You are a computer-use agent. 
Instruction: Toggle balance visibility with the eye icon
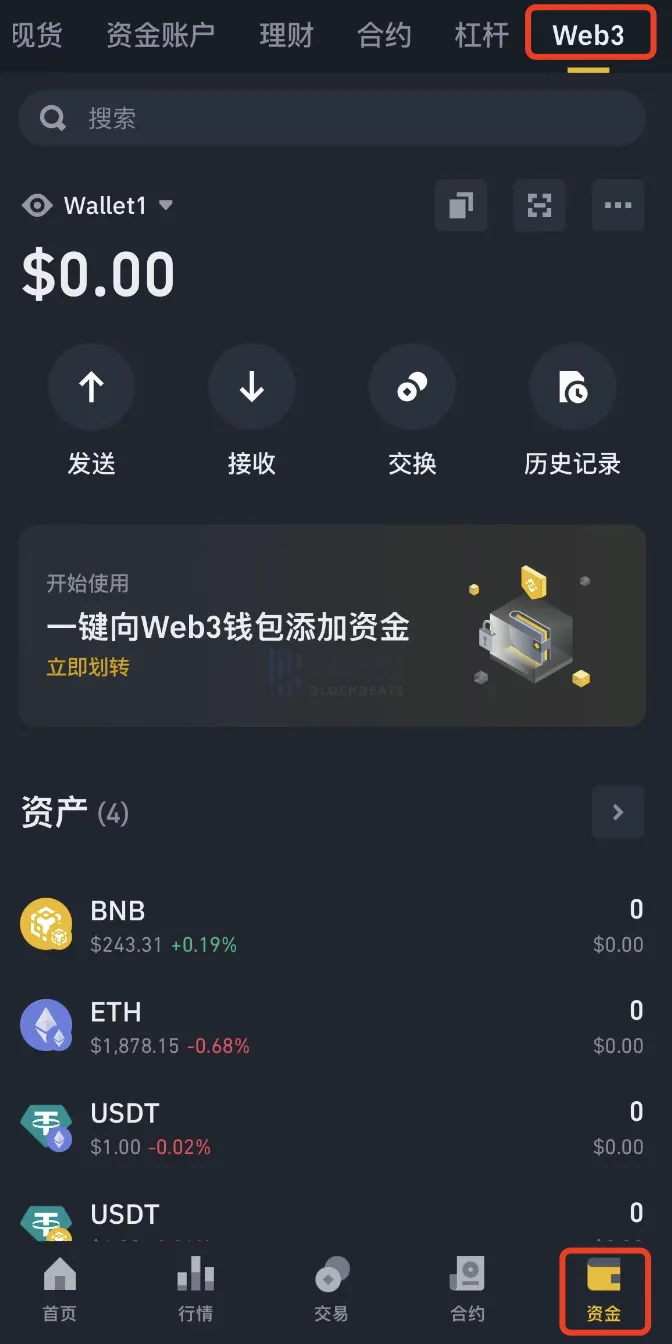tap(38, 206)
